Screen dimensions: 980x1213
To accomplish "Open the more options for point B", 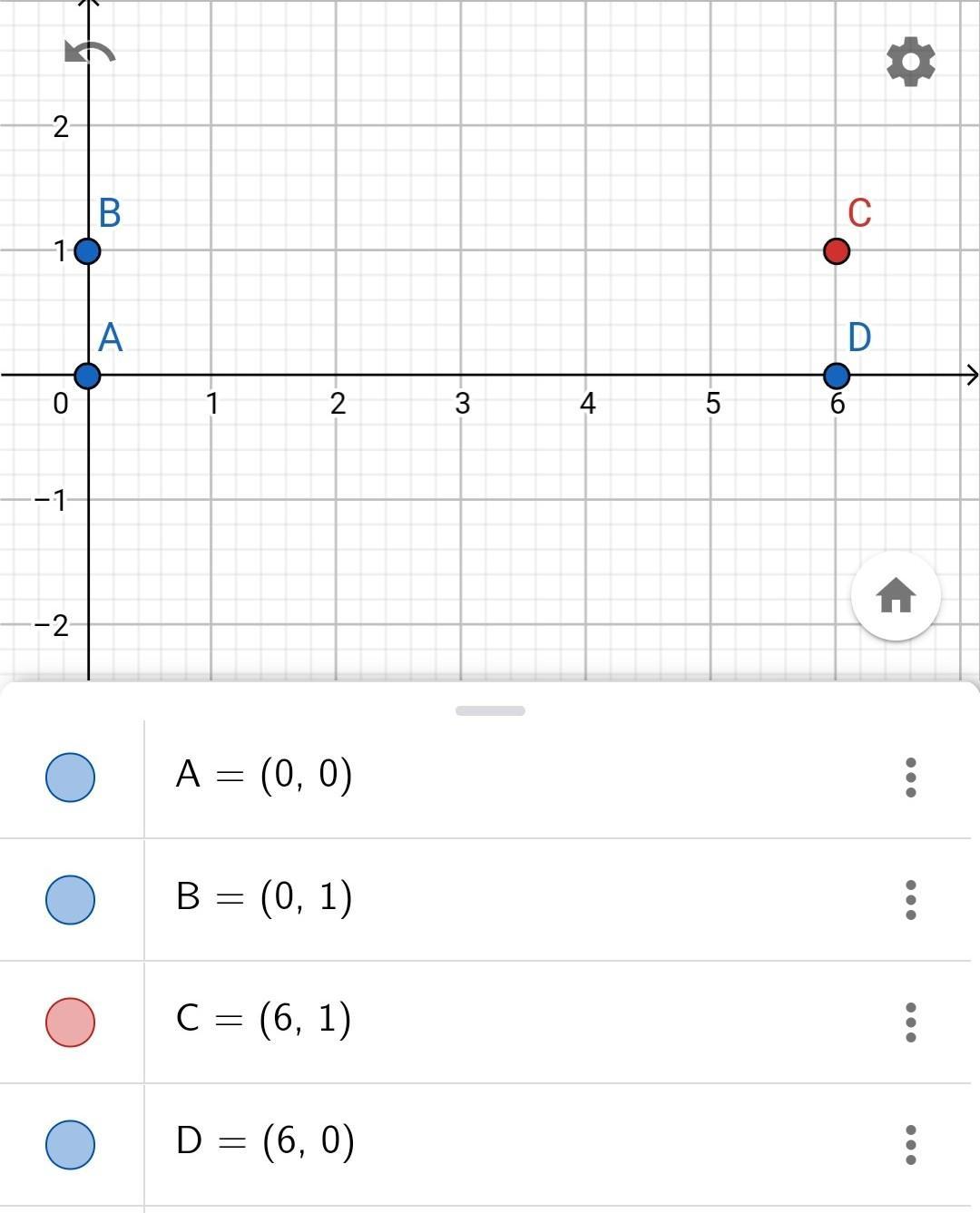I will [x=911, y=900].
